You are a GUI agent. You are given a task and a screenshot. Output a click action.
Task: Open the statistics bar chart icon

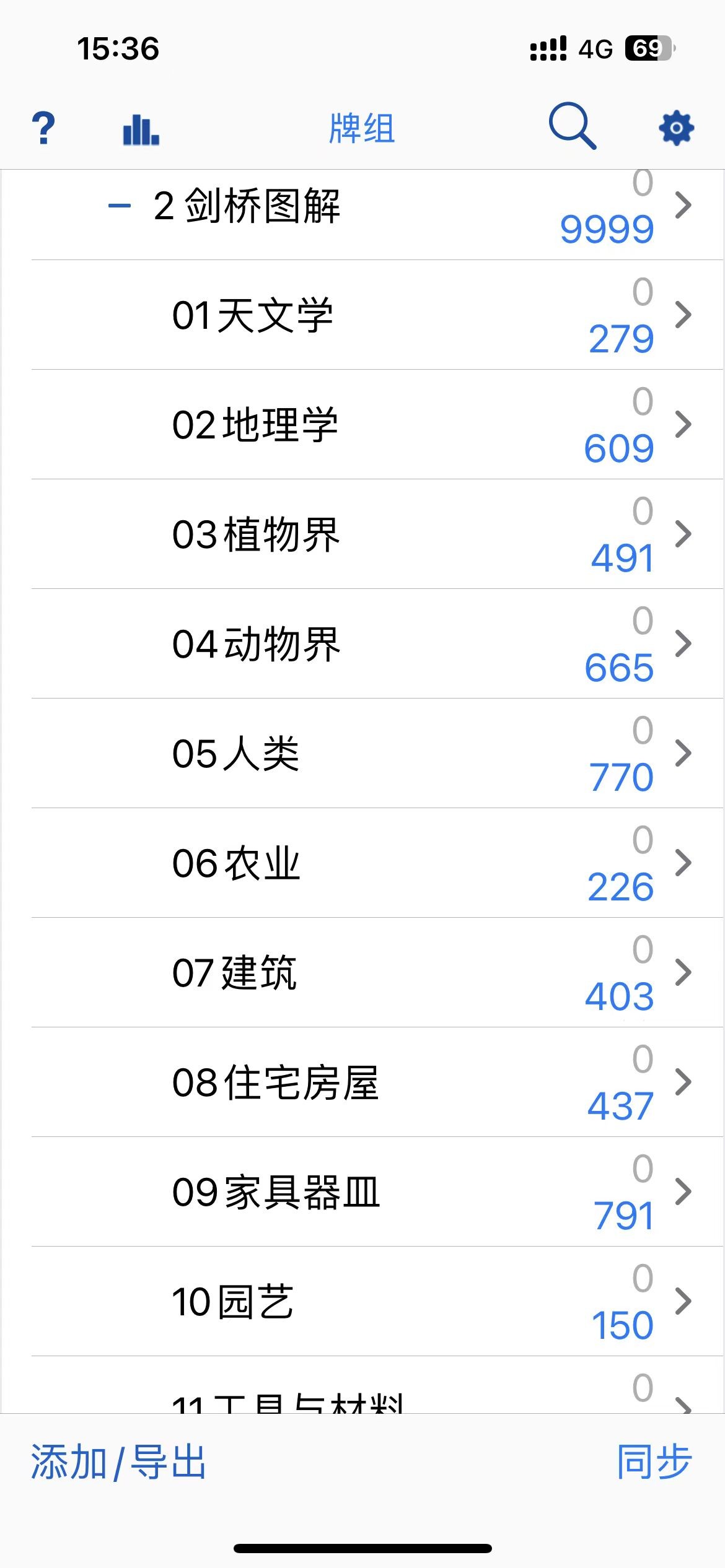[141, 129]
